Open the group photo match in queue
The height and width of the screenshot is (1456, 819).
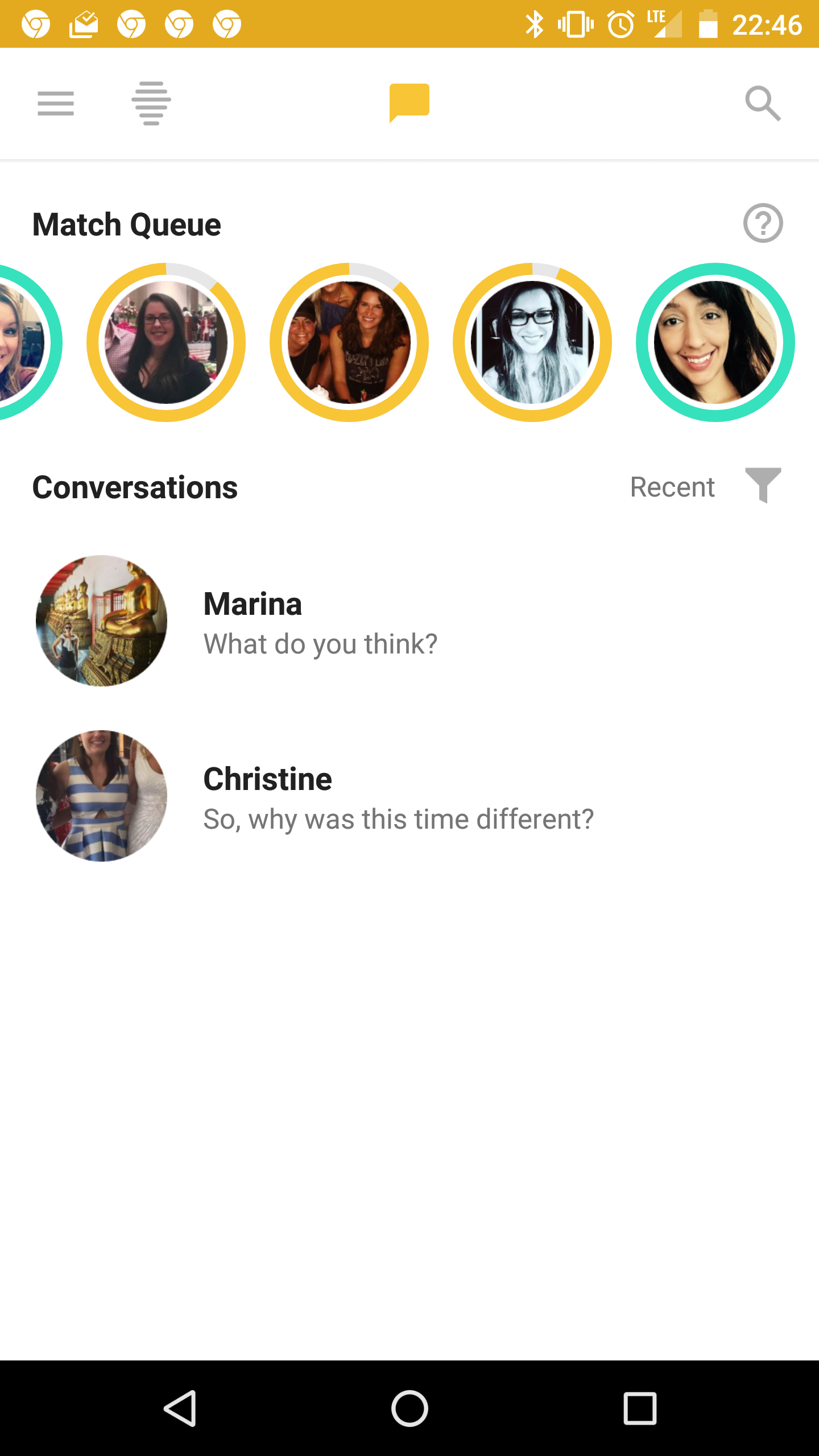coord(349,342)
